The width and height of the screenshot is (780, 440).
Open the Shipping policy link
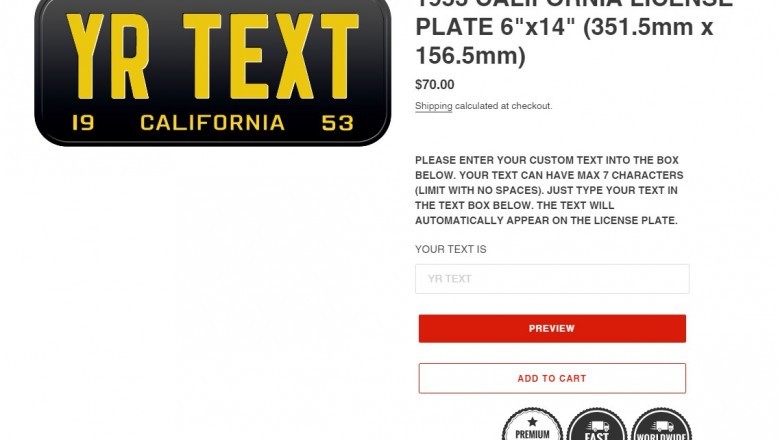tap(433, 106)
